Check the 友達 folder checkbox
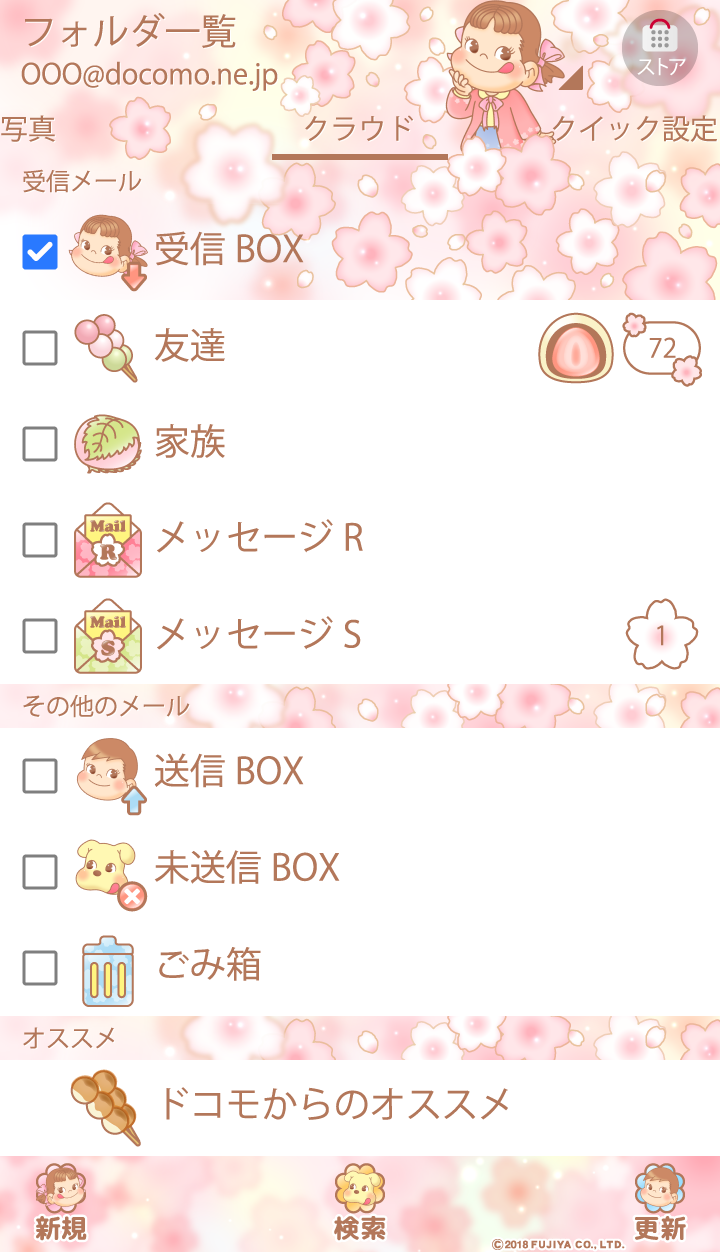 click(40, 348)
